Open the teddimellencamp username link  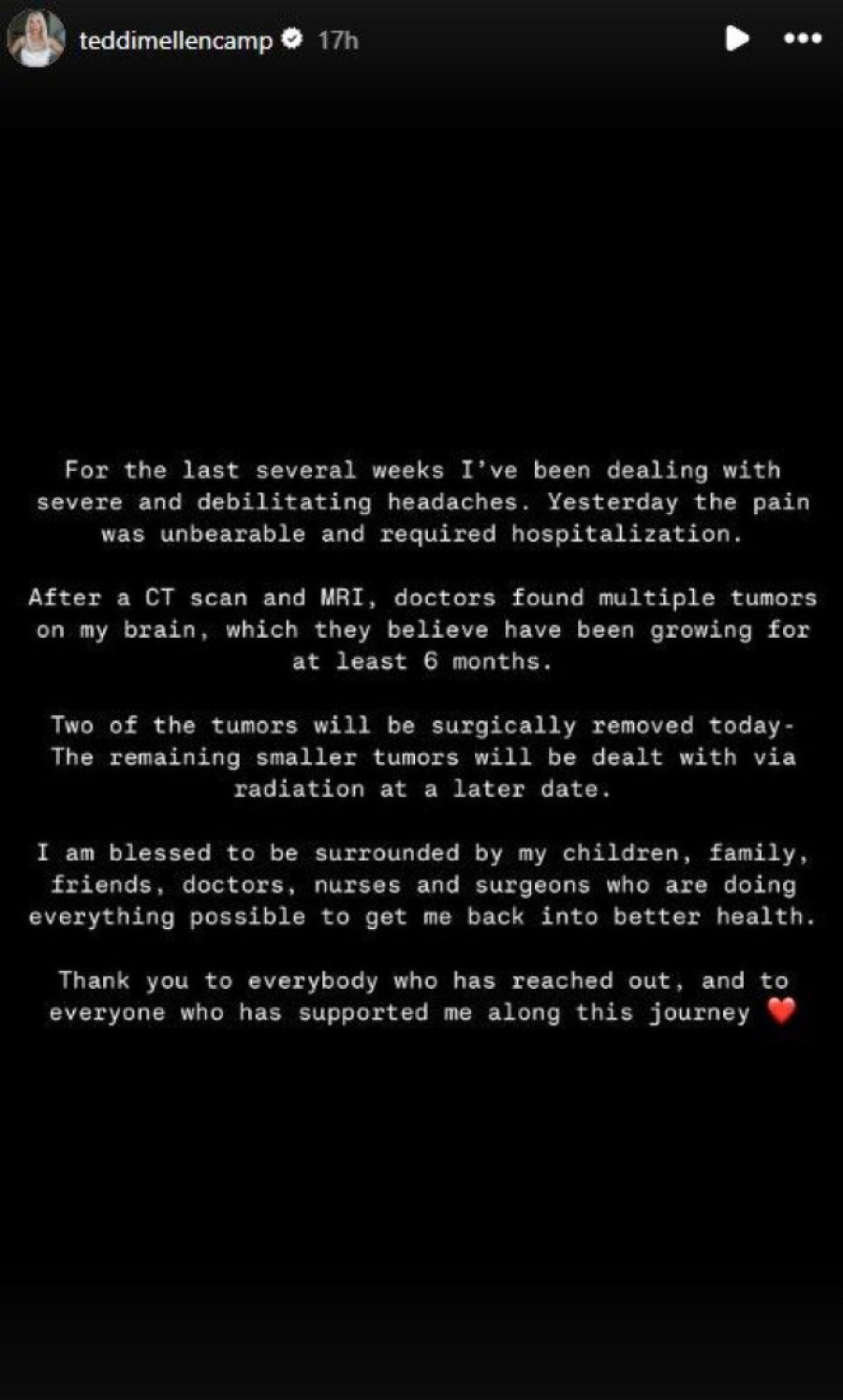coord(175,40)
